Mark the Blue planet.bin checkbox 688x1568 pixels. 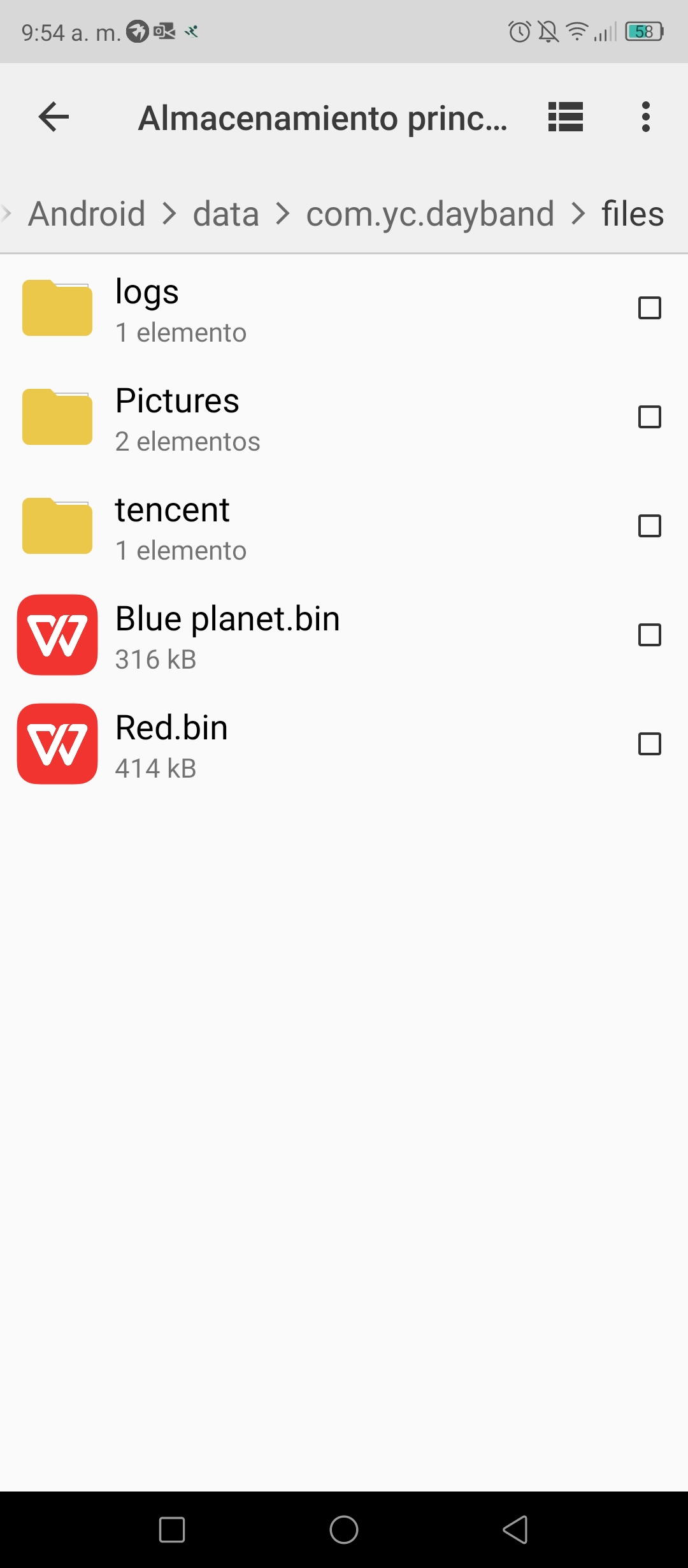(x=650, y=635)
